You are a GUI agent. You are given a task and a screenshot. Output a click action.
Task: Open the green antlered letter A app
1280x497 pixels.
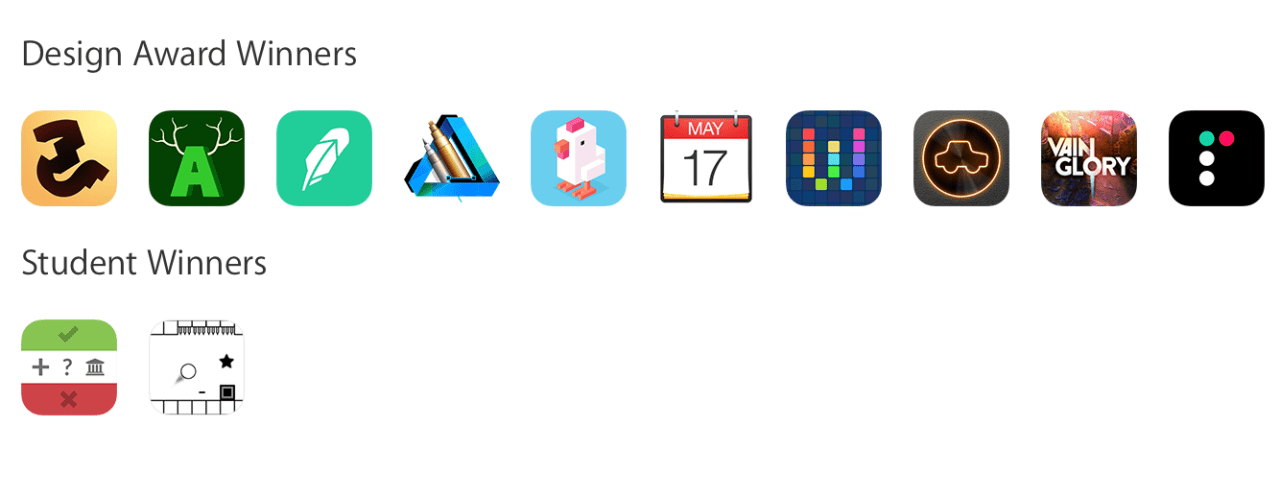(196, 158)
